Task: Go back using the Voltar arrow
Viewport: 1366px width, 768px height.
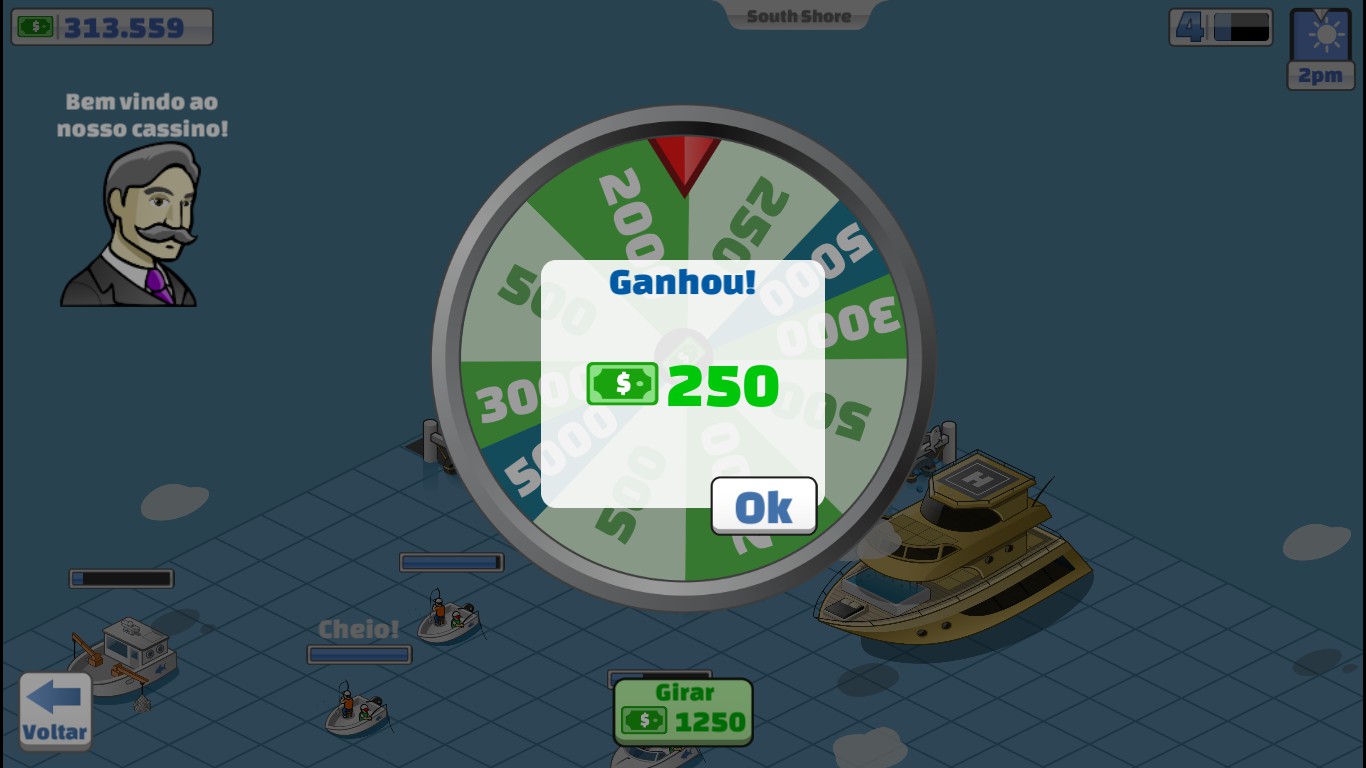Action: click(56, 709)
